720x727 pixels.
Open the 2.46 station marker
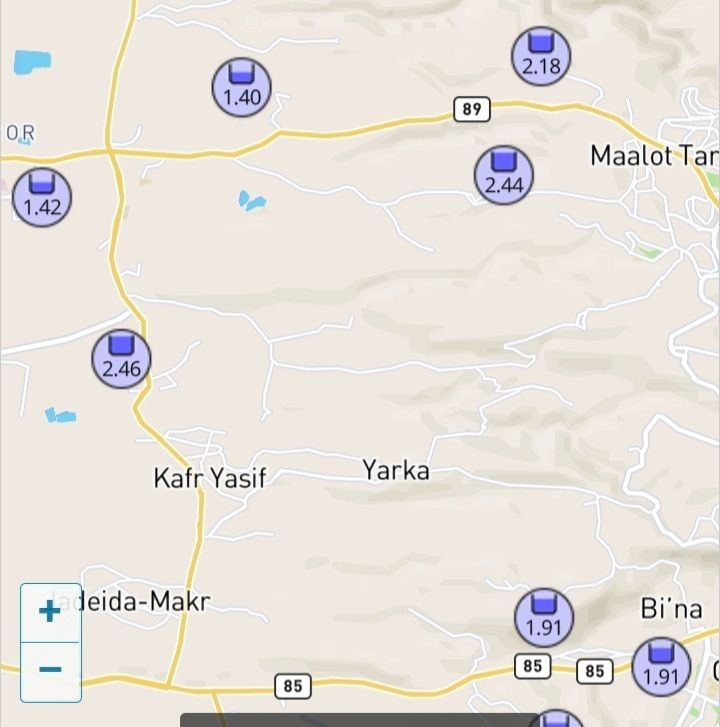122,359
